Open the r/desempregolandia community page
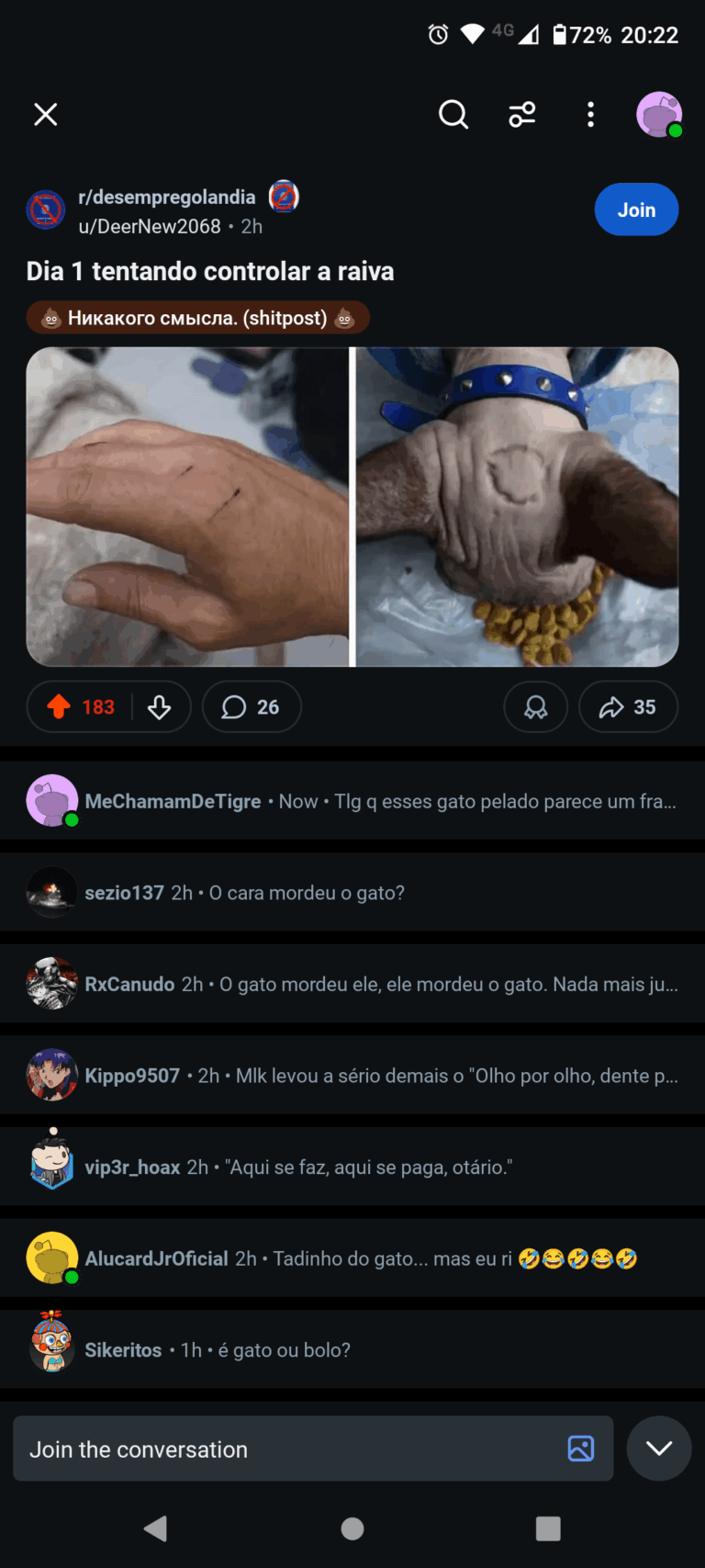 [x=167, y=197]
